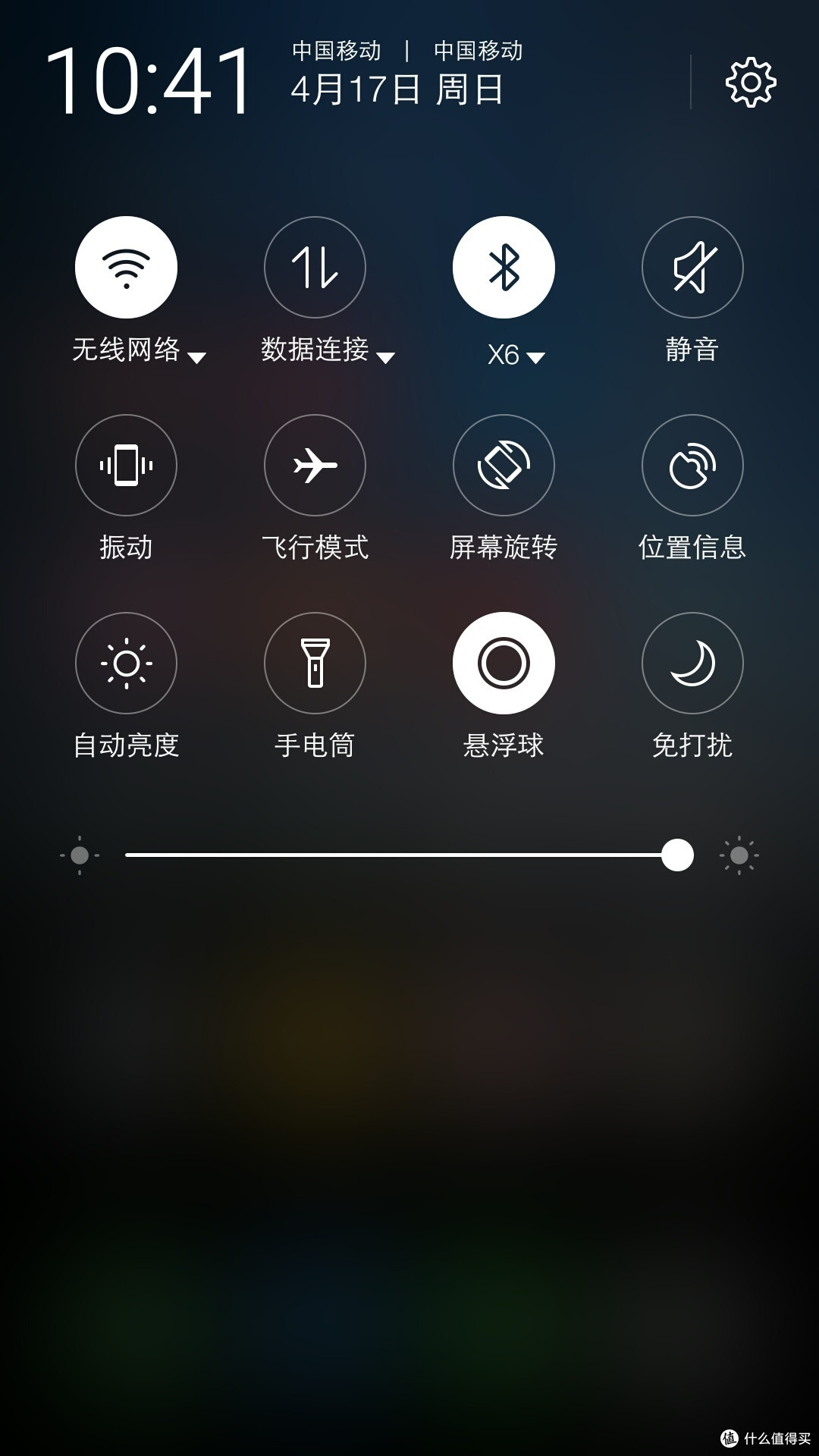Image resolution: width=819 pixels, height=1456 pixels.
Task: Turn off the 悬浮球 floating ball
Action: (x=504, y=663)
